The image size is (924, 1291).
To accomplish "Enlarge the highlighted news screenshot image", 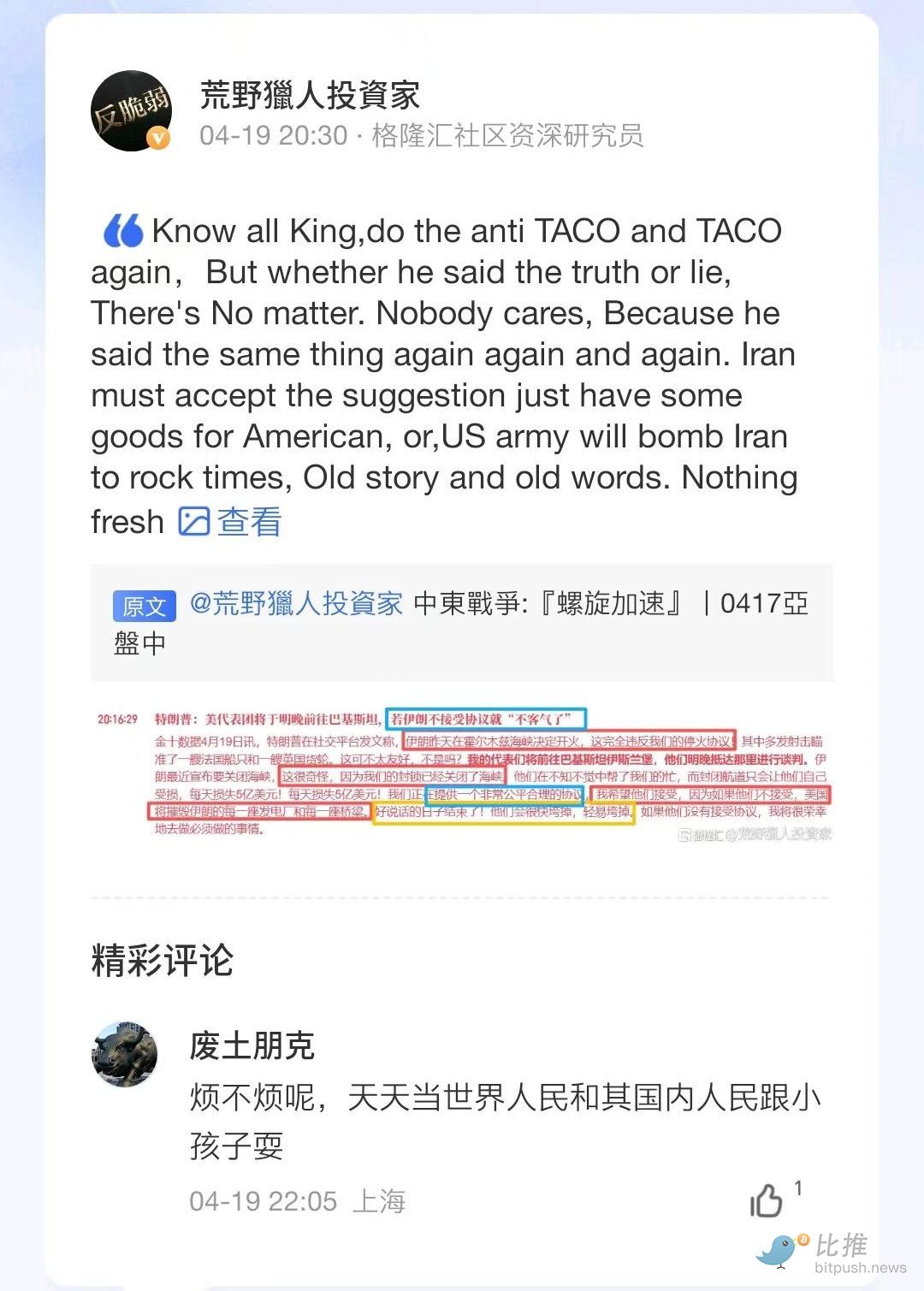I will pyautogui.click(x=463, y=774).
